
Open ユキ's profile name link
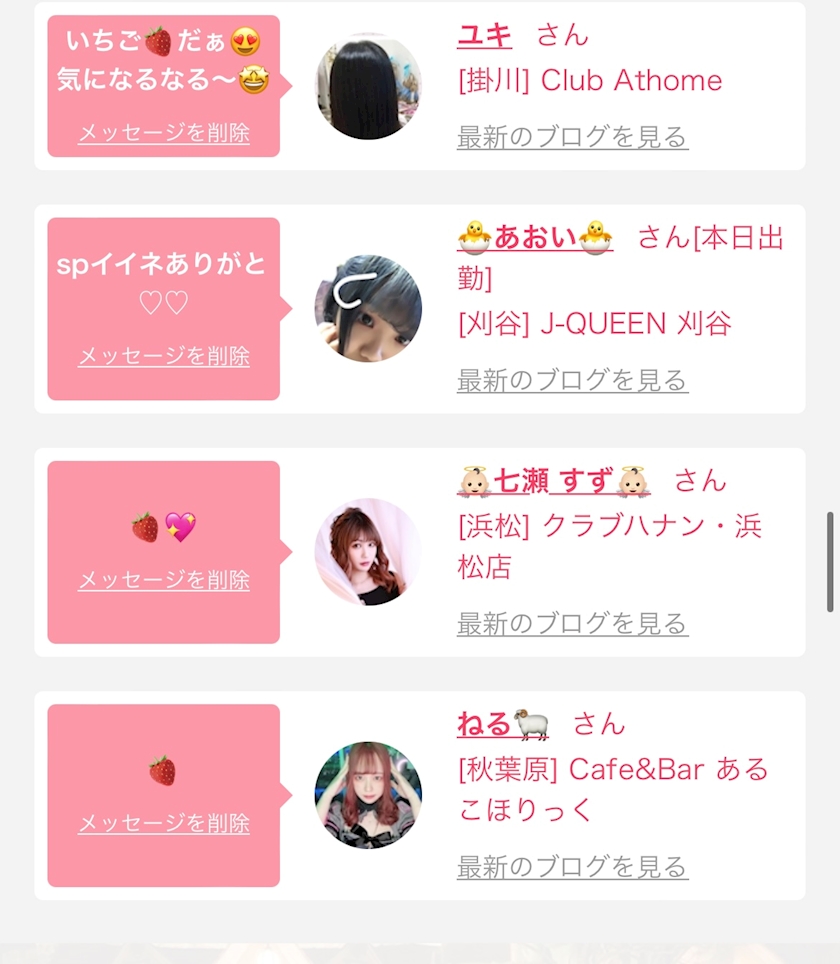485,35
